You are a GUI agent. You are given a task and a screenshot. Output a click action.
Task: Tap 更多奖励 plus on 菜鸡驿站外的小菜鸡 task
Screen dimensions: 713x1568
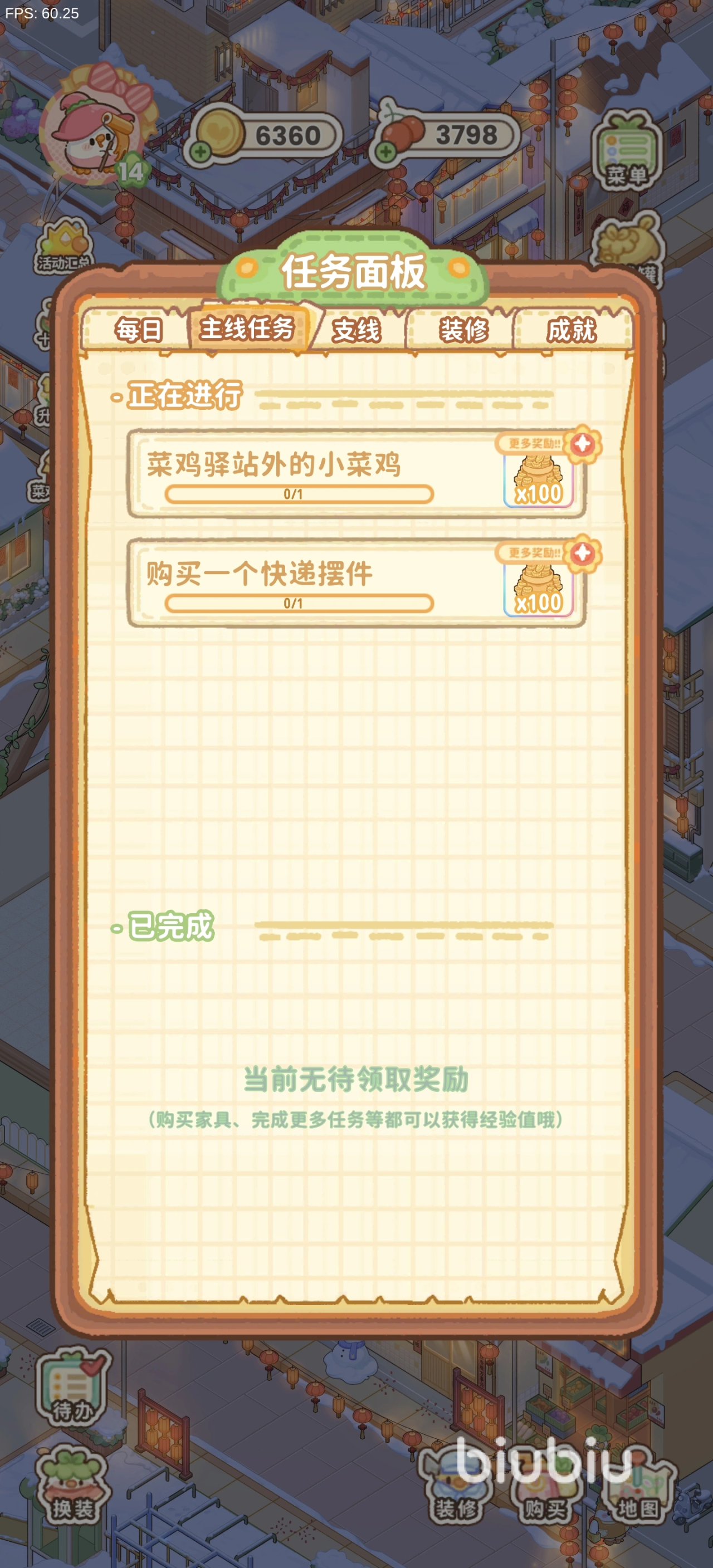583,444
